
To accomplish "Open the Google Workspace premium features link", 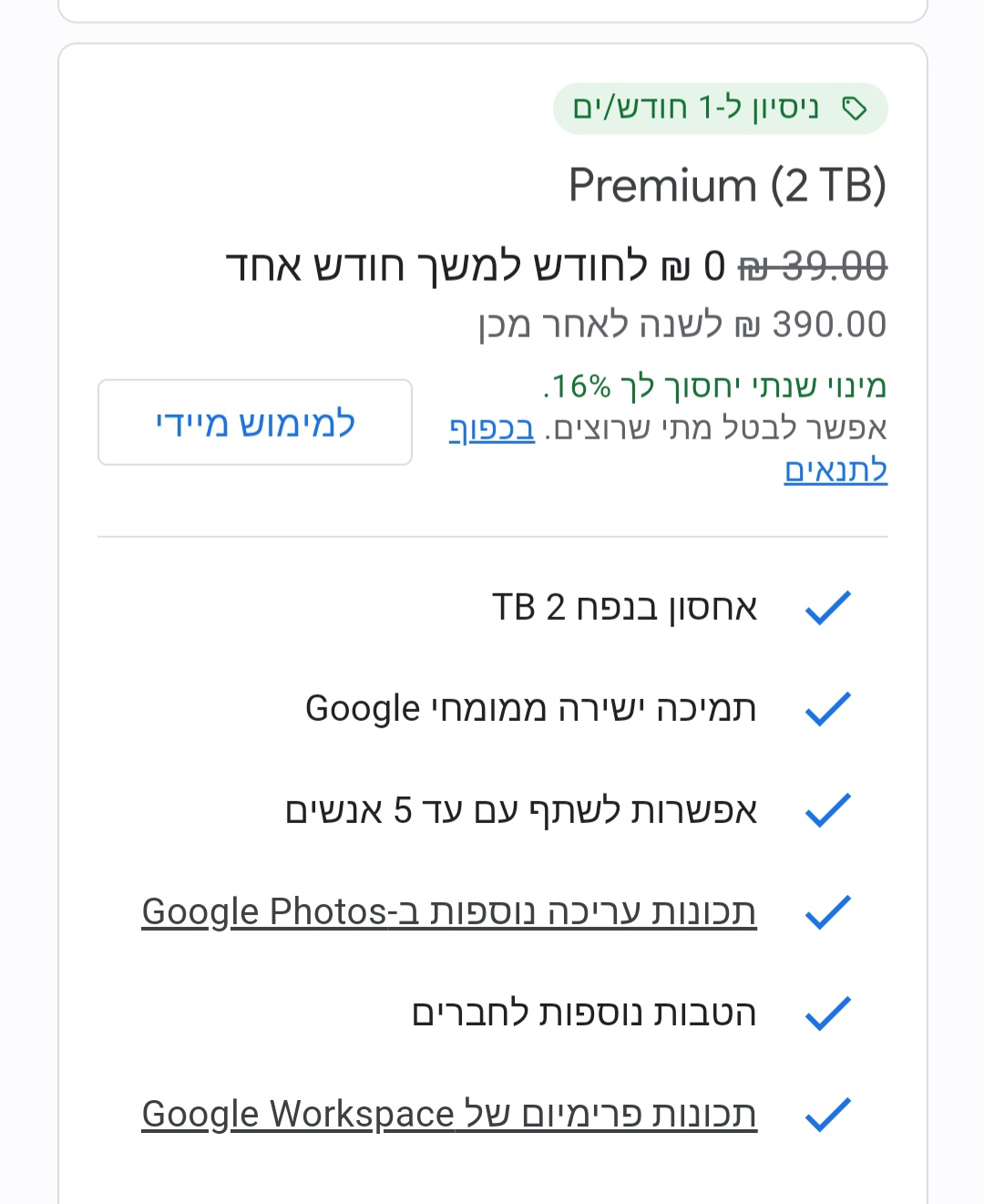I will [448, 1114].
